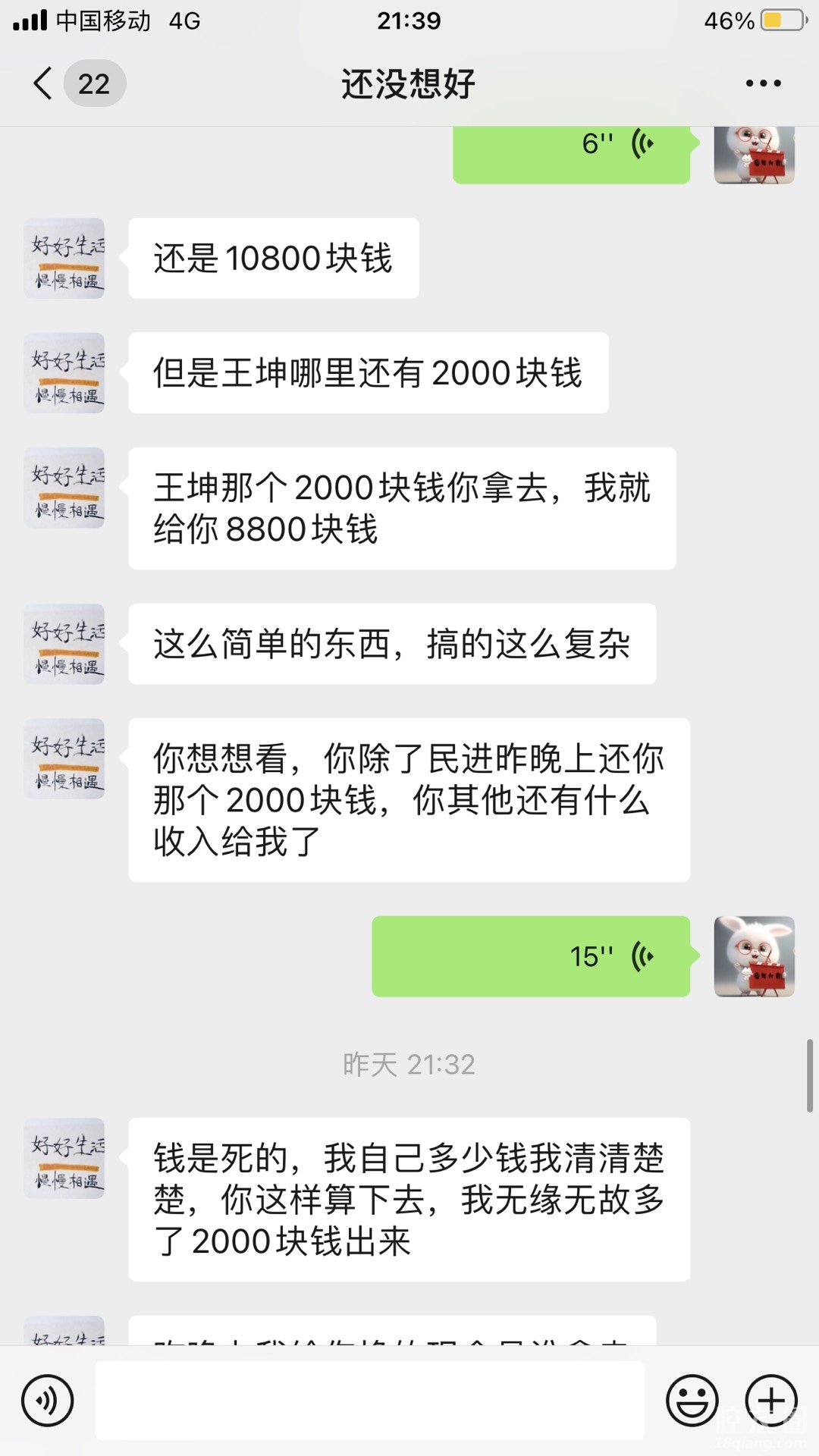Focus the message text field
Screen dimensions: 819x1456
pos(369,1401)
